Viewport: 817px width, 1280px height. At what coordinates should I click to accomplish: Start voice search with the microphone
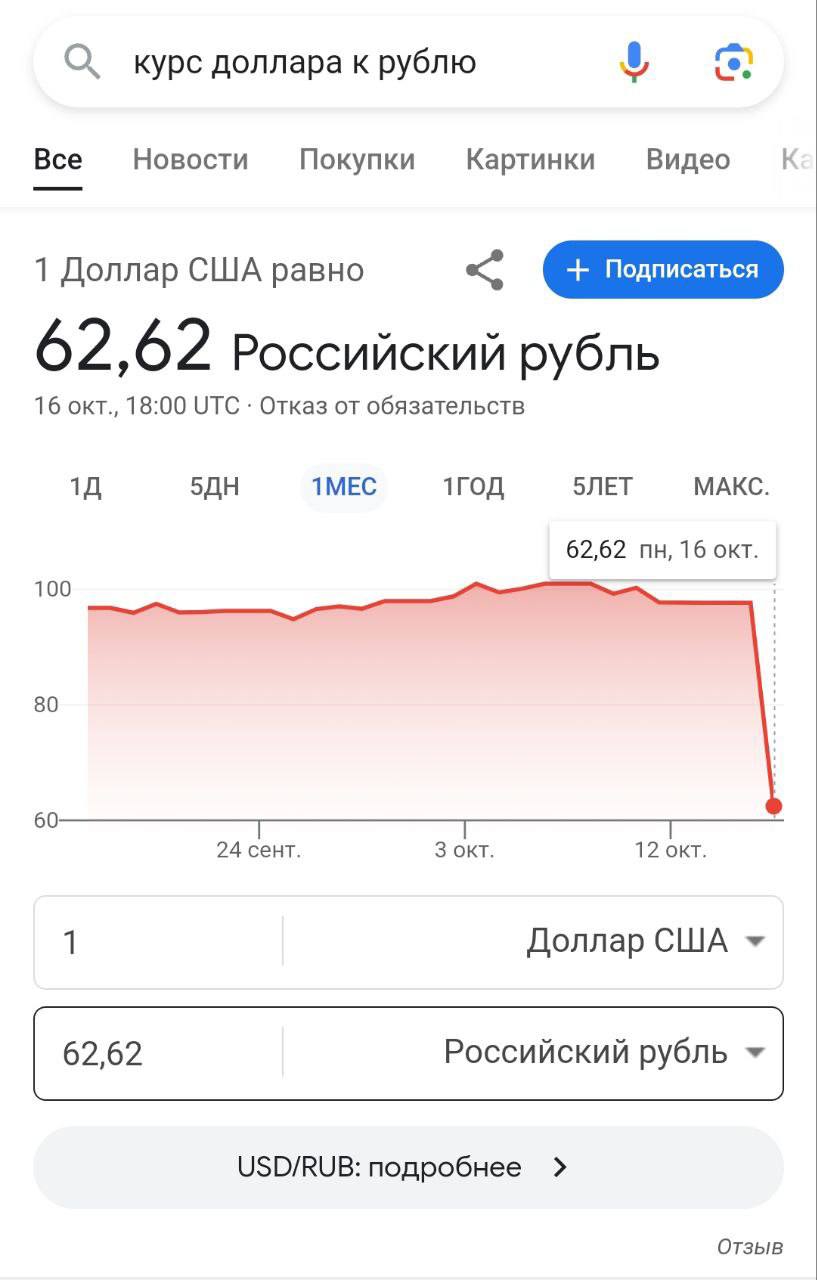pos(634,63)
